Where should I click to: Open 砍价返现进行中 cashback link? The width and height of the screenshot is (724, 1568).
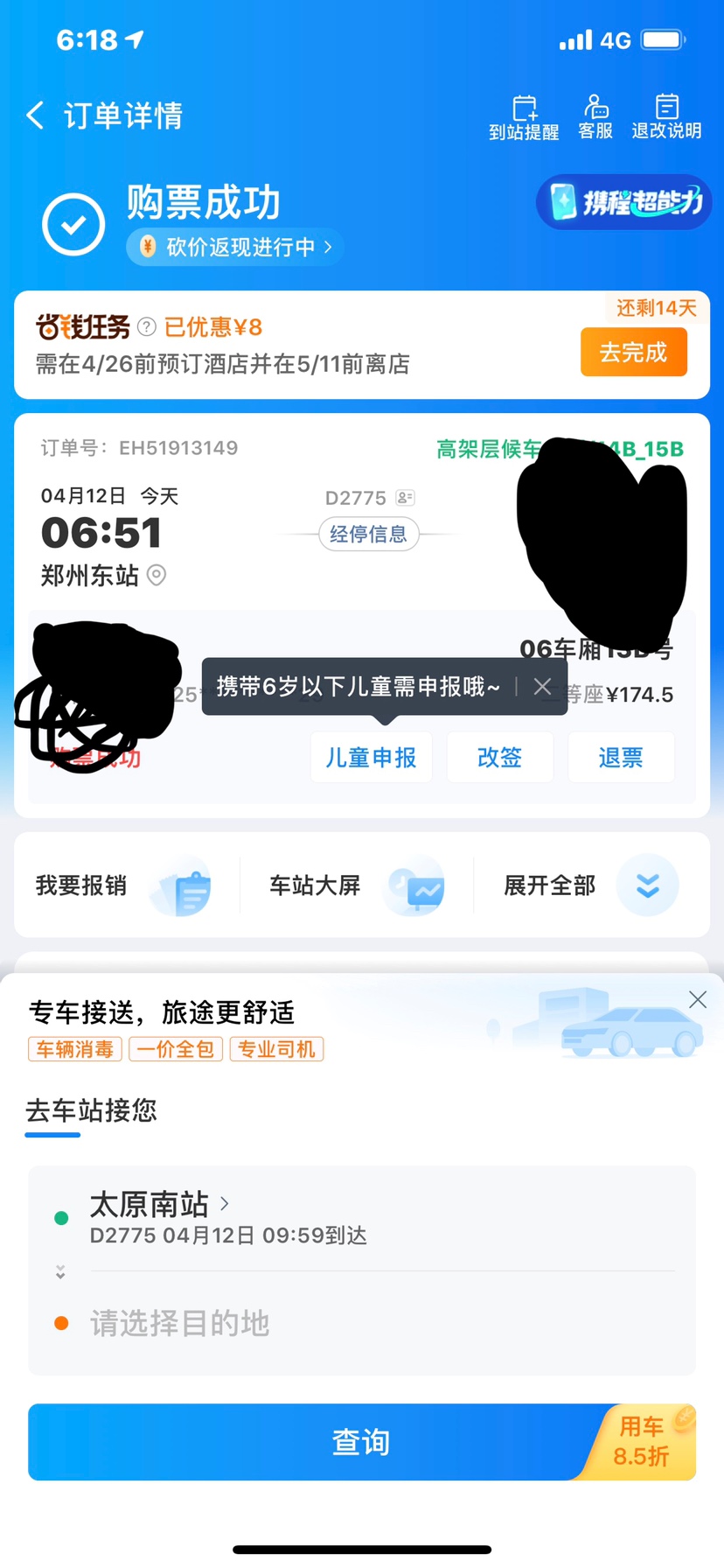[236, 248]
